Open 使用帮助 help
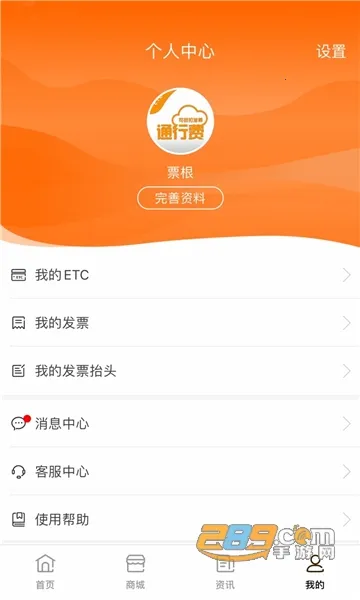The width and height of the screenshot is (360, 600). 180,519
